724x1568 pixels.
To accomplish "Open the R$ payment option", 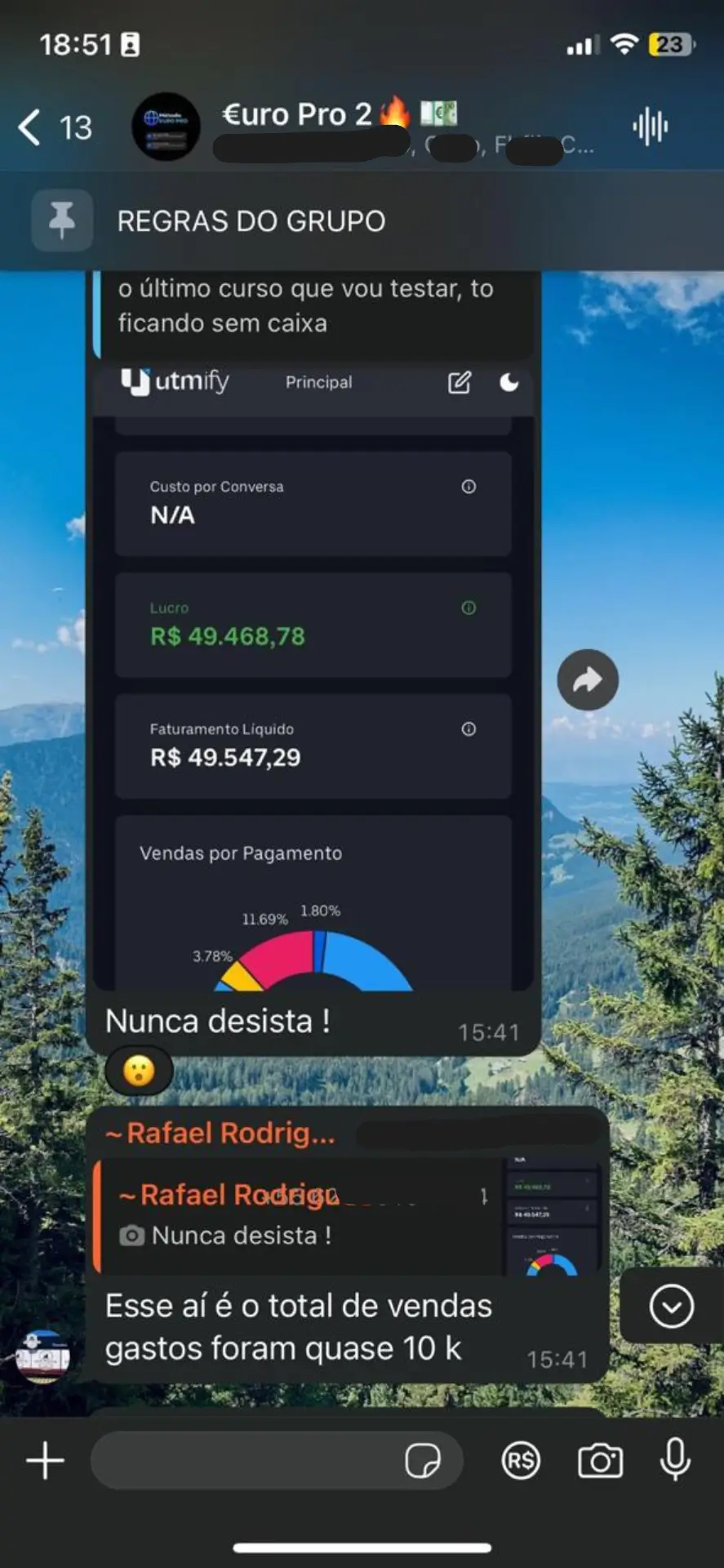I will 521,1460.
